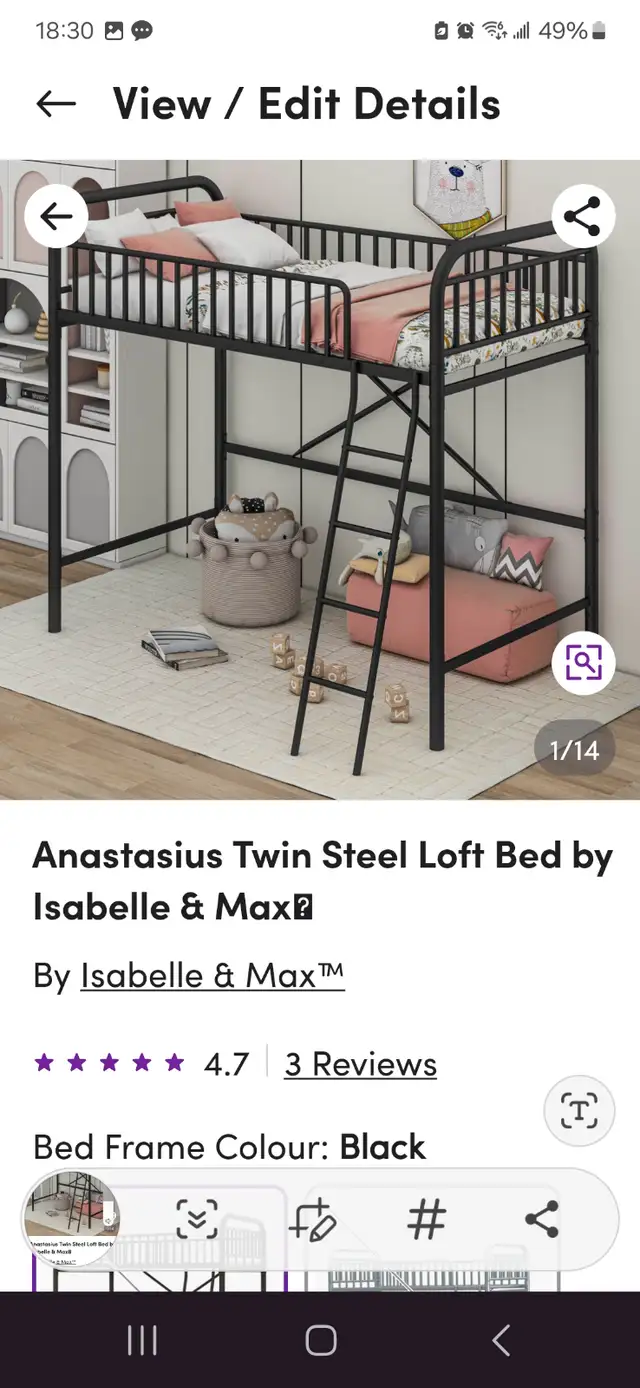
Task: Open recent apps from navigation bar
Action: pos(142,1341)
